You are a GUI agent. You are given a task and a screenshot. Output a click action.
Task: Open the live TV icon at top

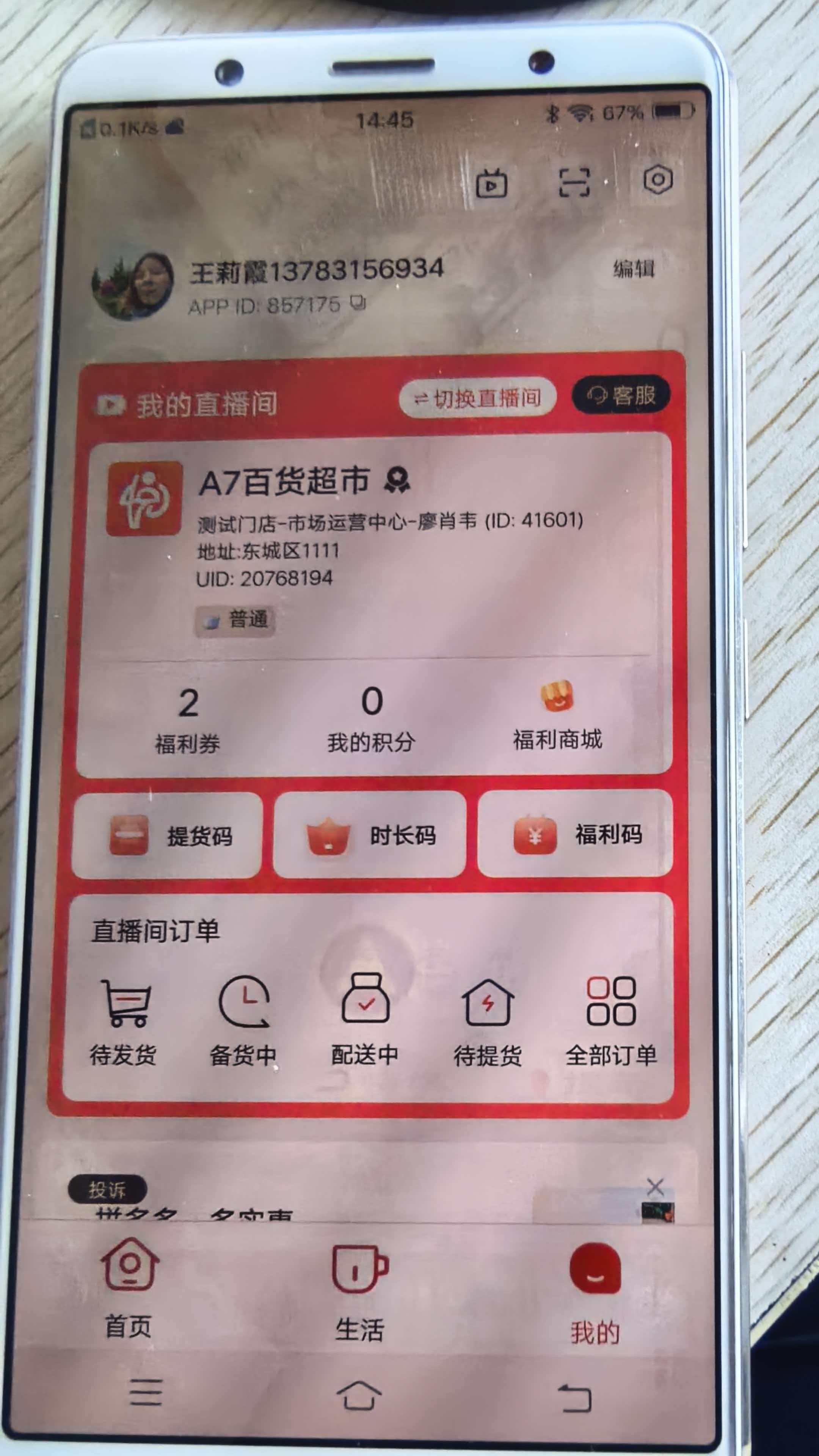pos(491,184)
